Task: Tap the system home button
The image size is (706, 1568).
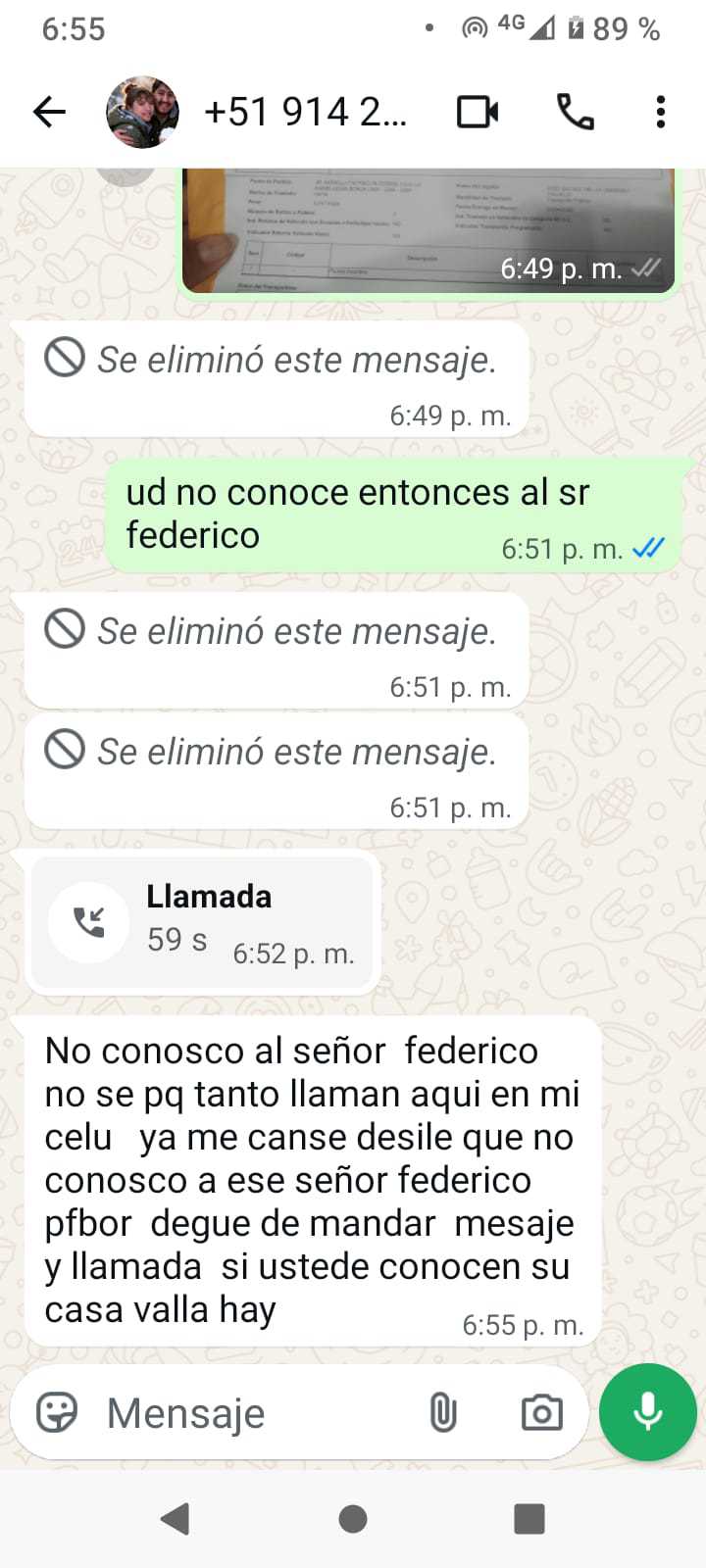Action: point(353,1519)
